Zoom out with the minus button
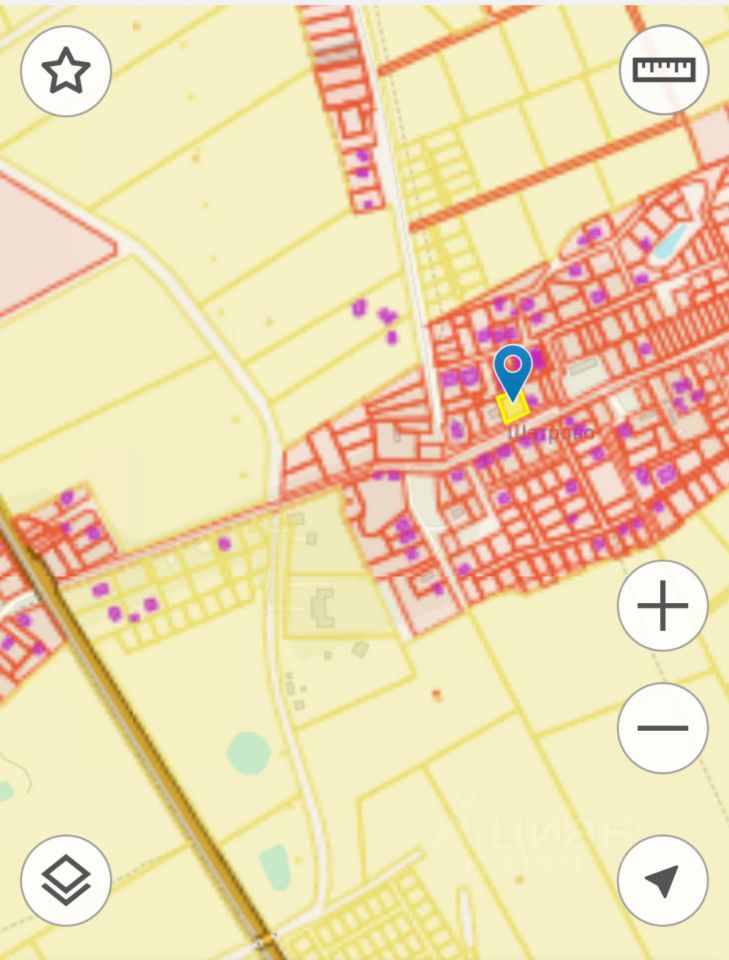 pyautogui.click(x=663, y=728)
